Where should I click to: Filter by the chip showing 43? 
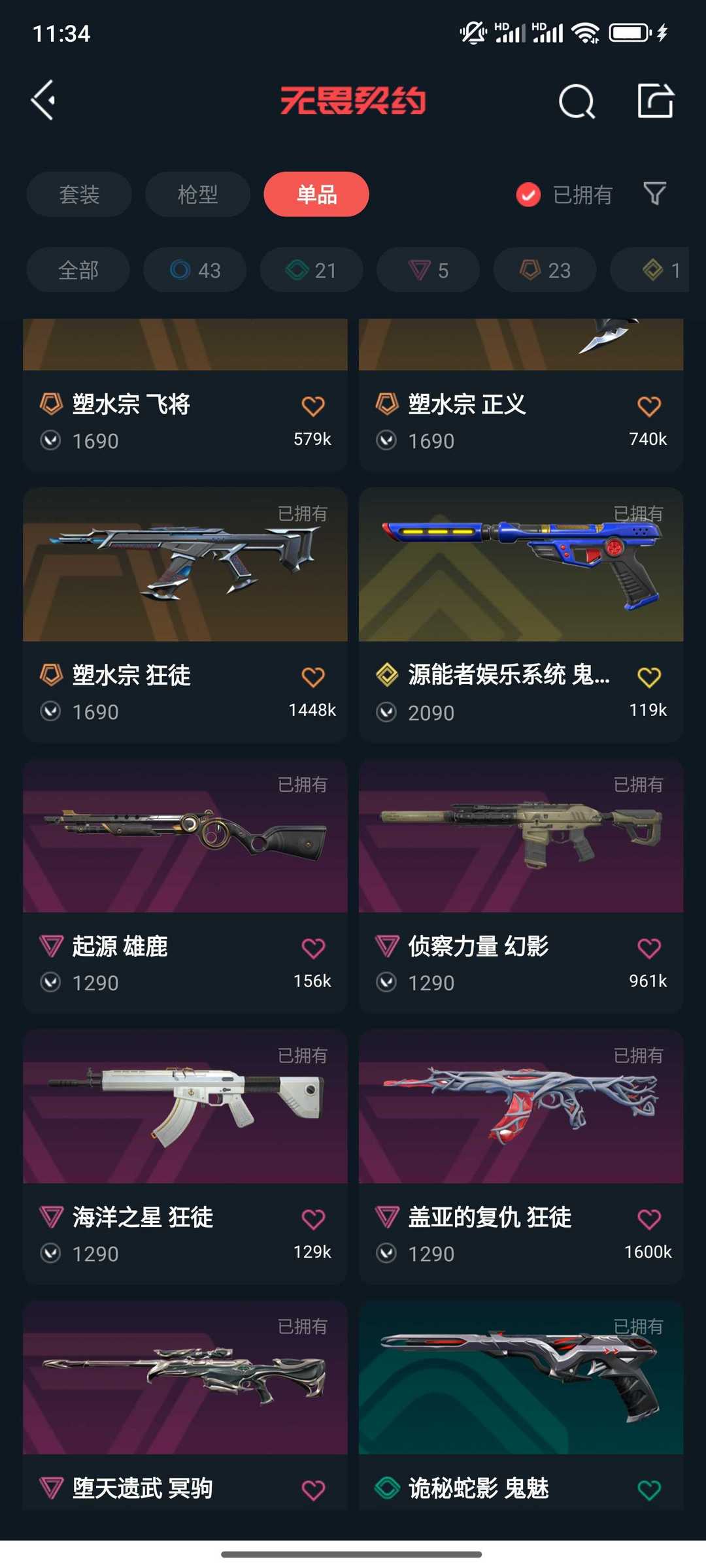click(x=195, y=270)
